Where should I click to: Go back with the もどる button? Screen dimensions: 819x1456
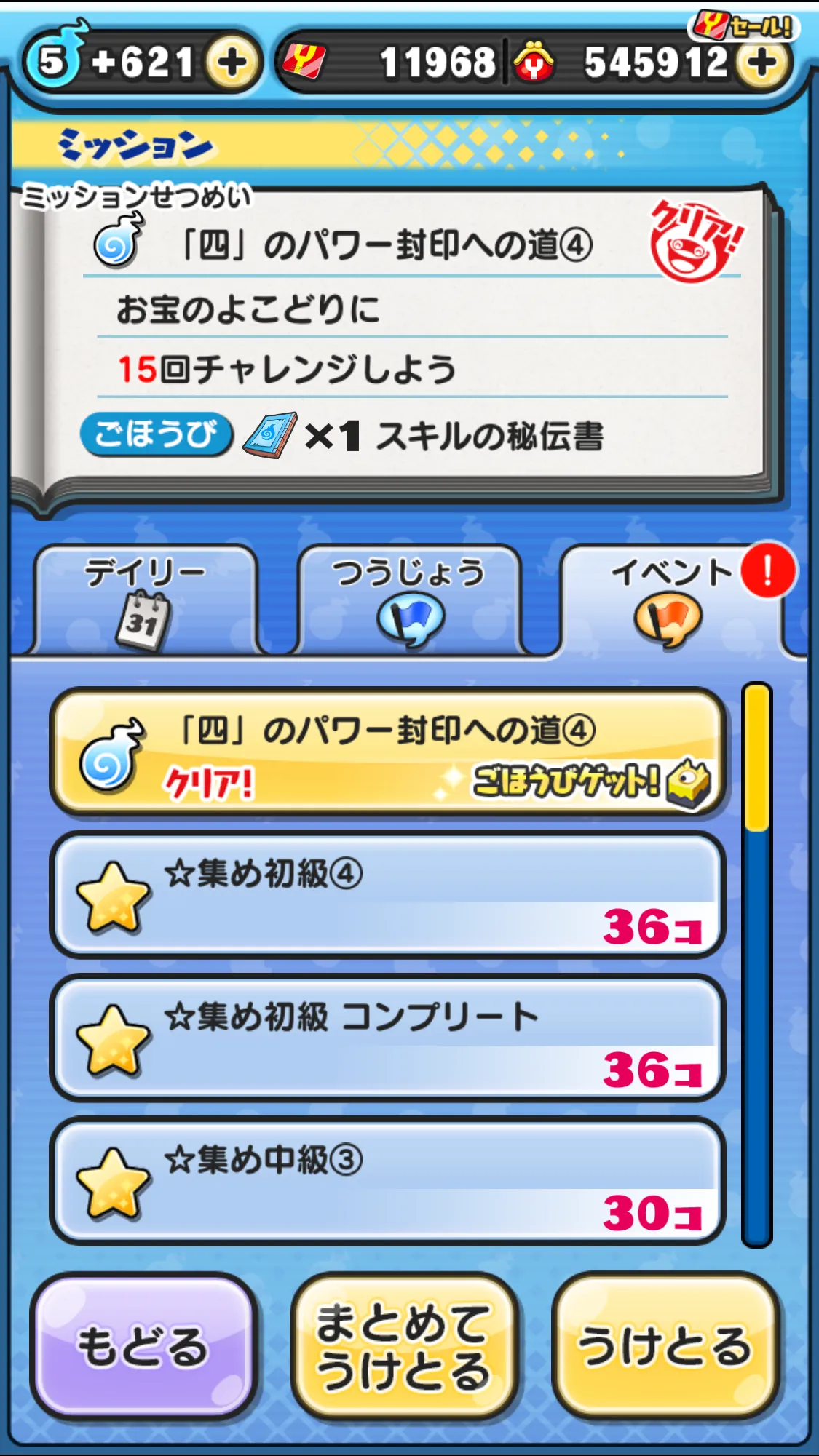click(144, 1346)
